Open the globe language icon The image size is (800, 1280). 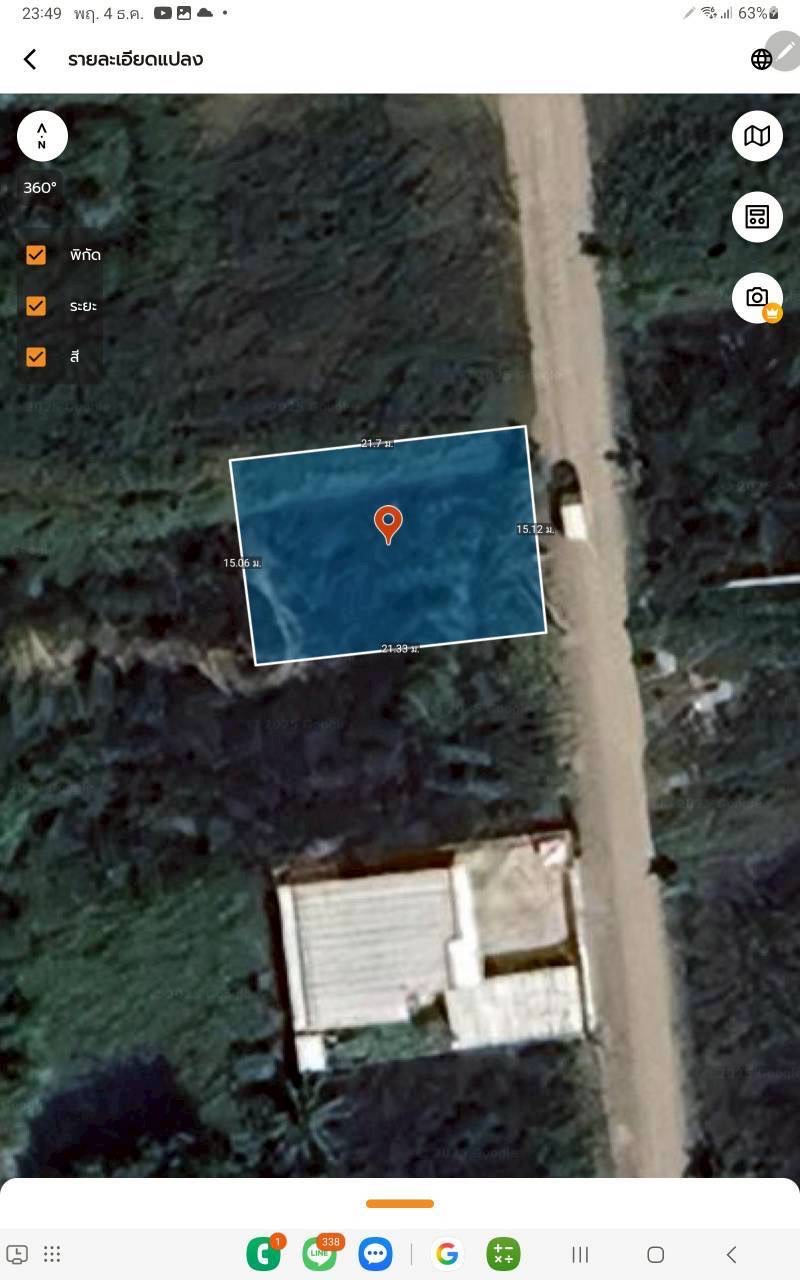coord(761,59)
